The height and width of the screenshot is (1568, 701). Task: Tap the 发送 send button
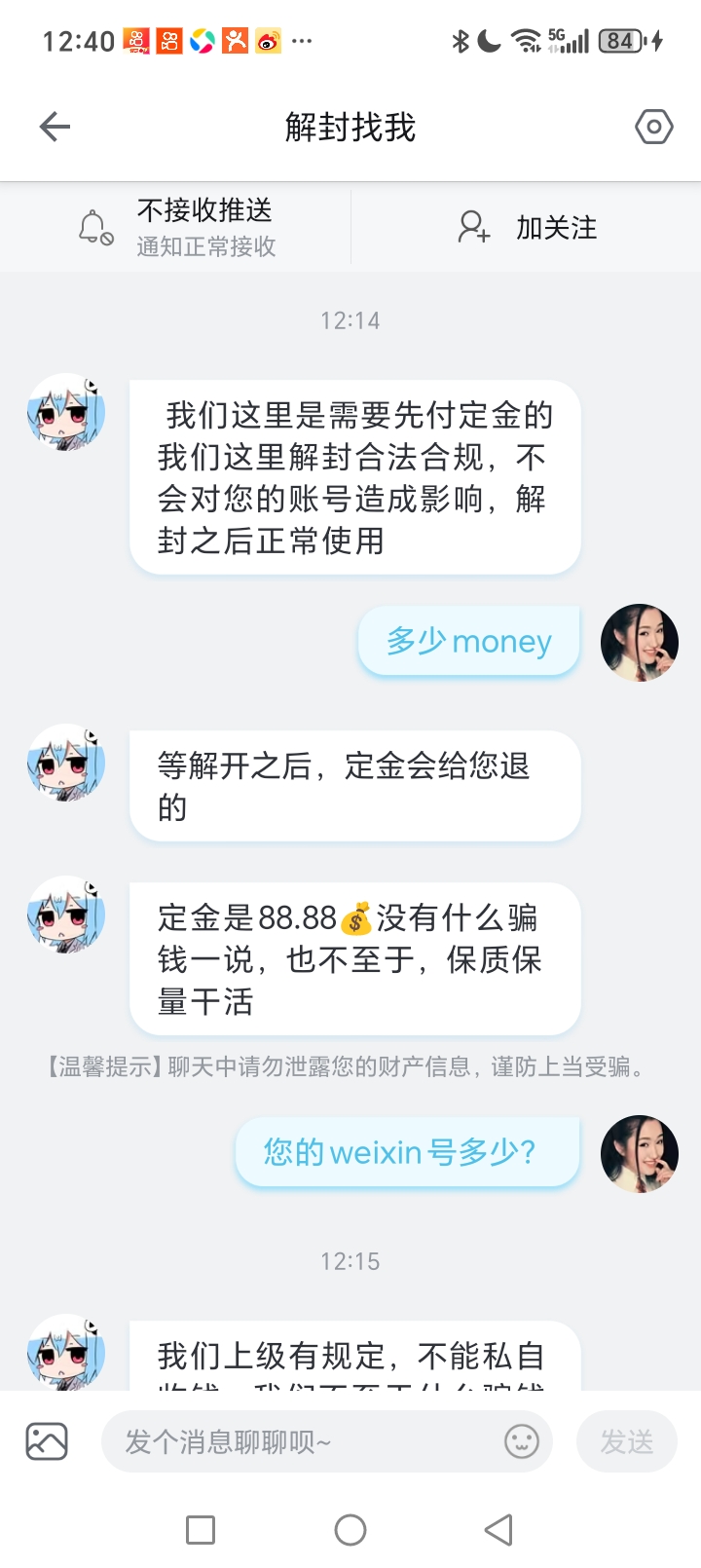pyautogui.click(x=626, y=1441)
